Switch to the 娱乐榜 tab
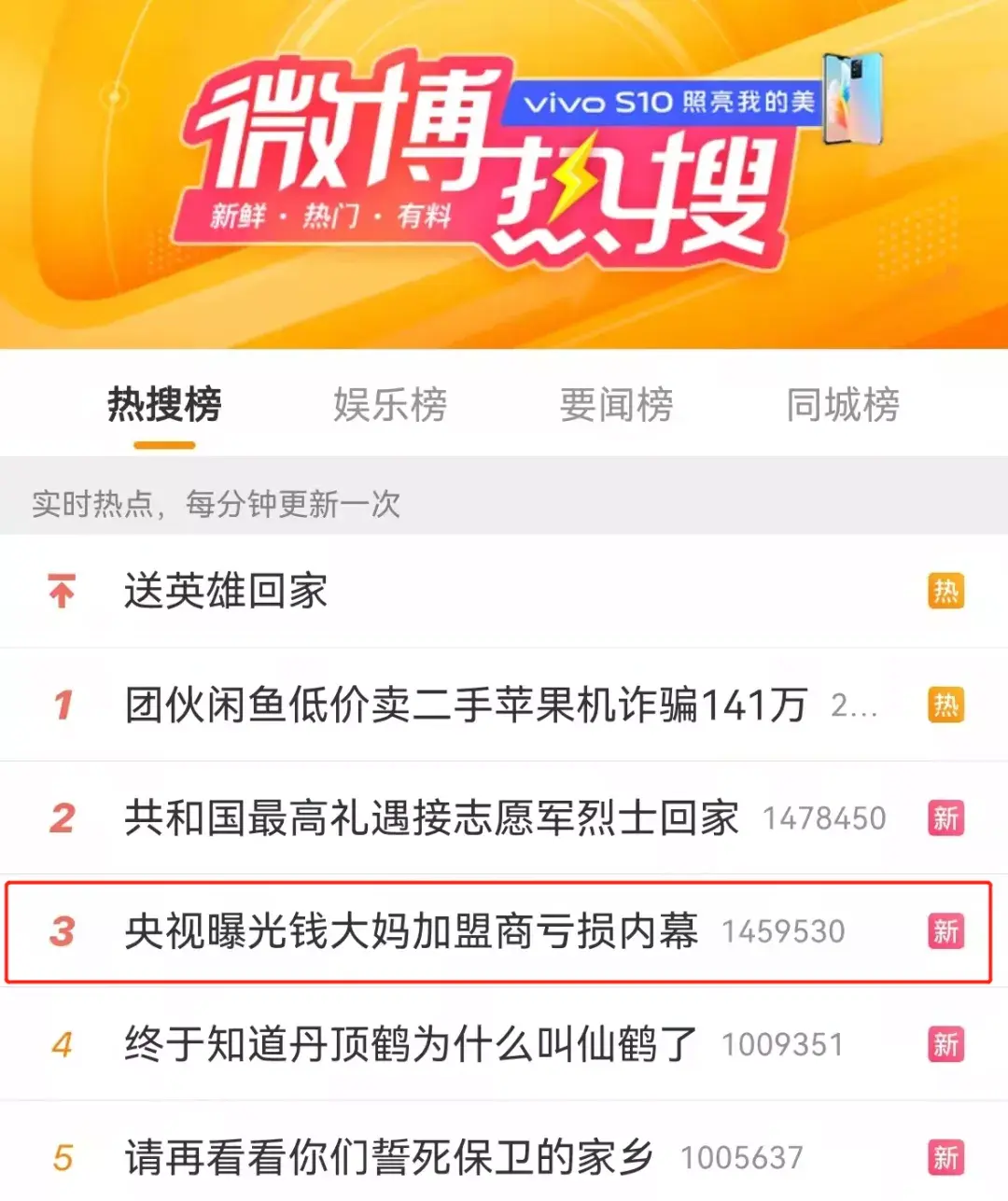Image resolution: width=1008 pixels, height=1201 pixels. 390,405
